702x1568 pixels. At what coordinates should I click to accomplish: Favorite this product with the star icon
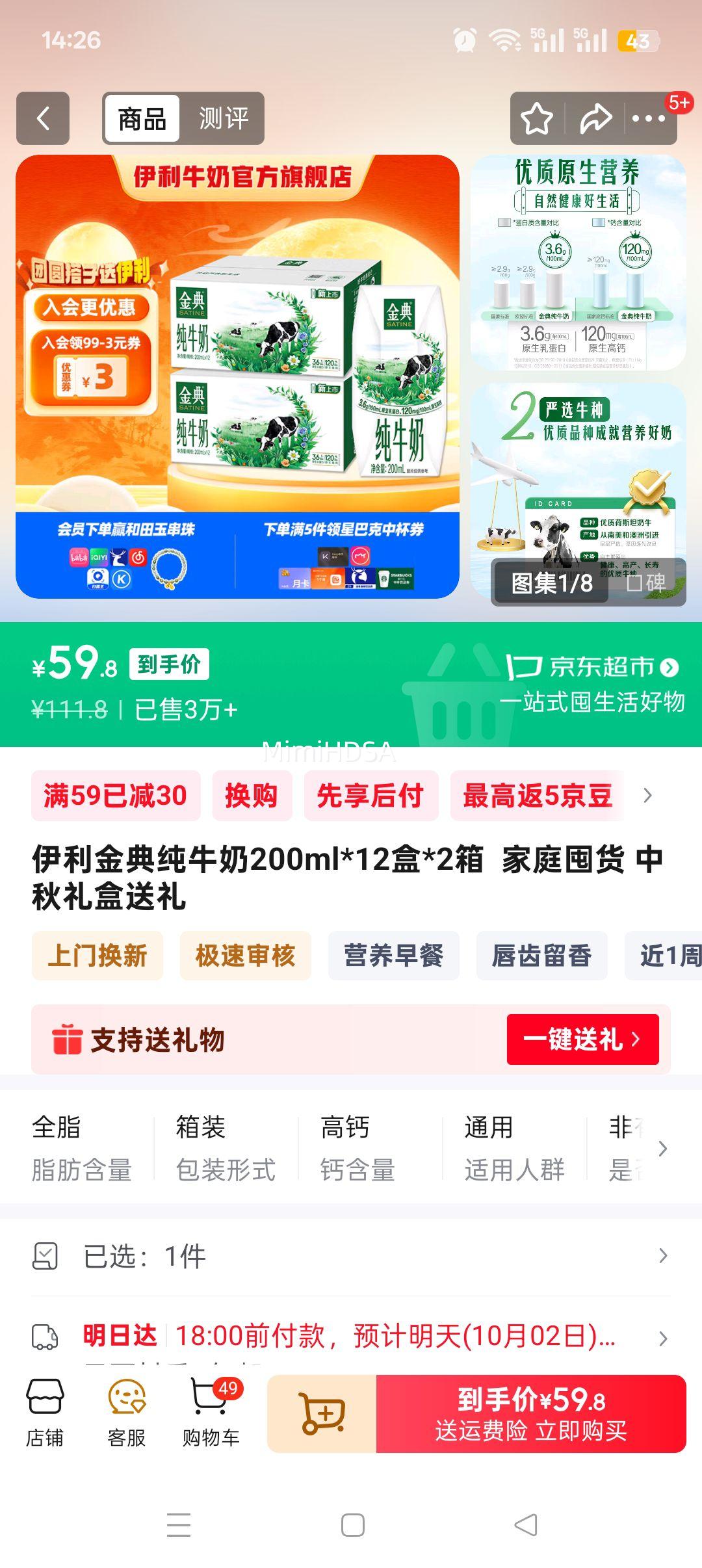(536, 118)
